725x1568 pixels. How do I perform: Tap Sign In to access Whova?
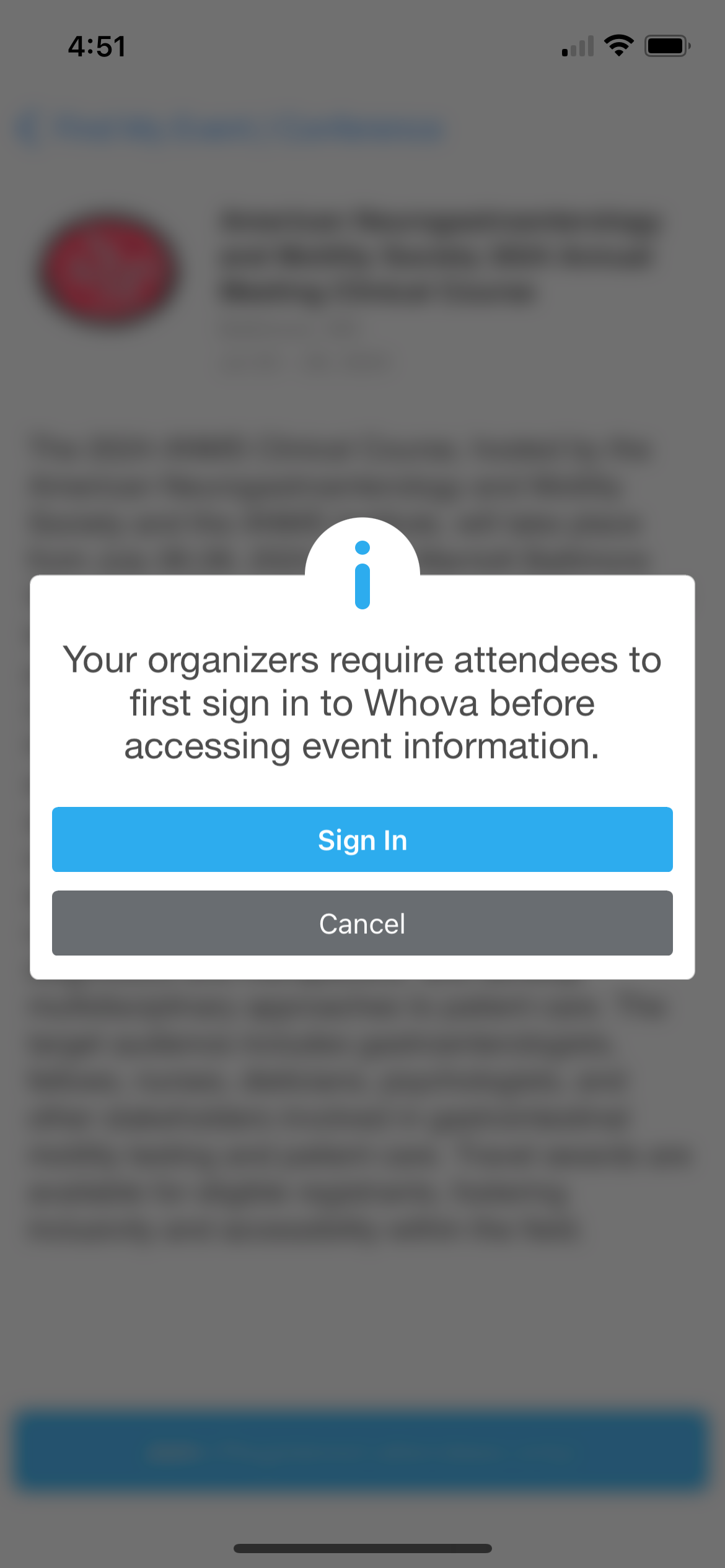click(x=362, y=840)
